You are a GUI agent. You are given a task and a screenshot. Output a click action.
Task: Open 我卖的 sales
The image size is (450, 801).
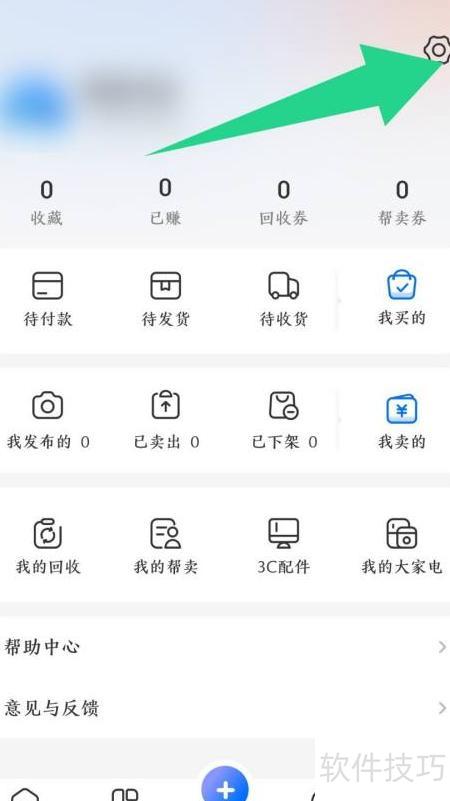click(401, 421)
